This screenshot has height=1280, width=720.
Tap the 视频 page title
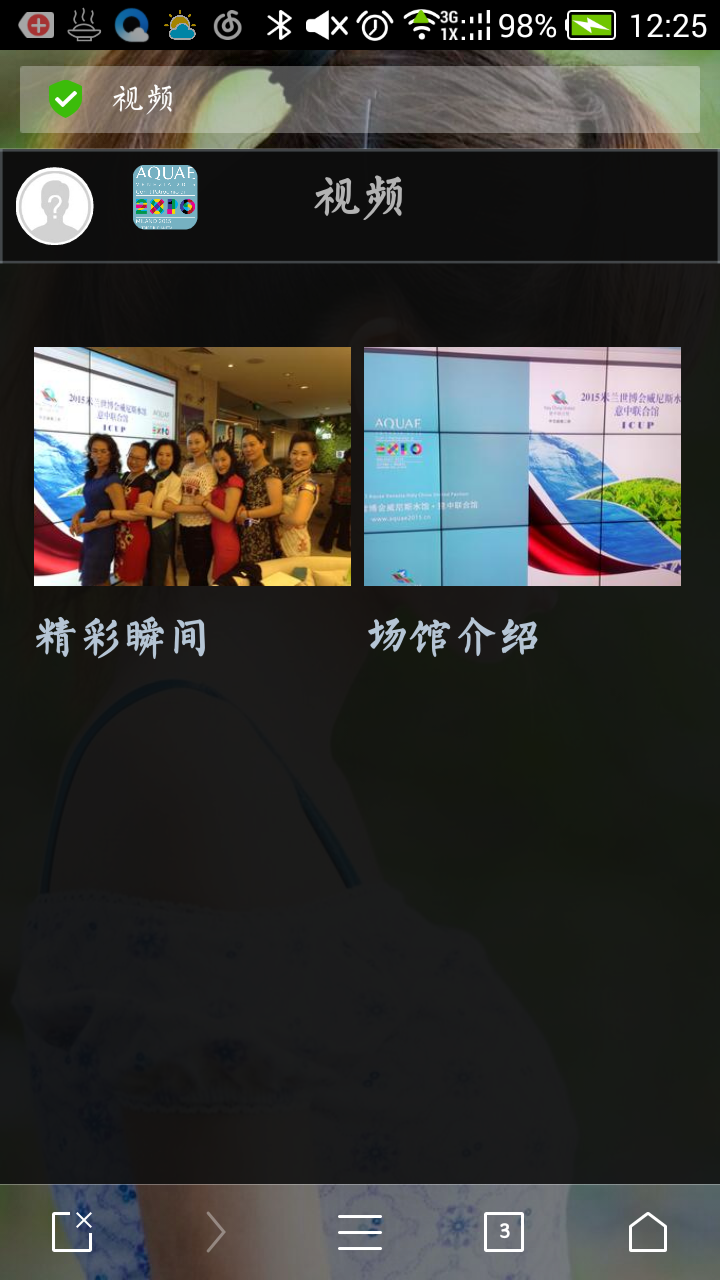pyautogui.click(x=357, y=195)
